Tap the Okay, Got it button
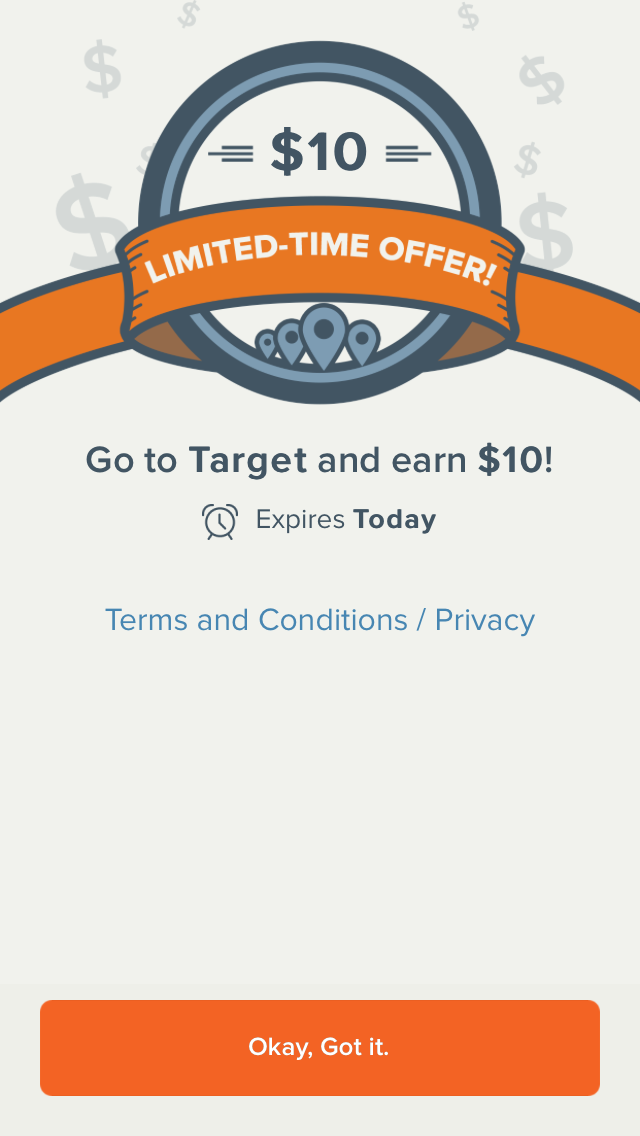 319,1047
